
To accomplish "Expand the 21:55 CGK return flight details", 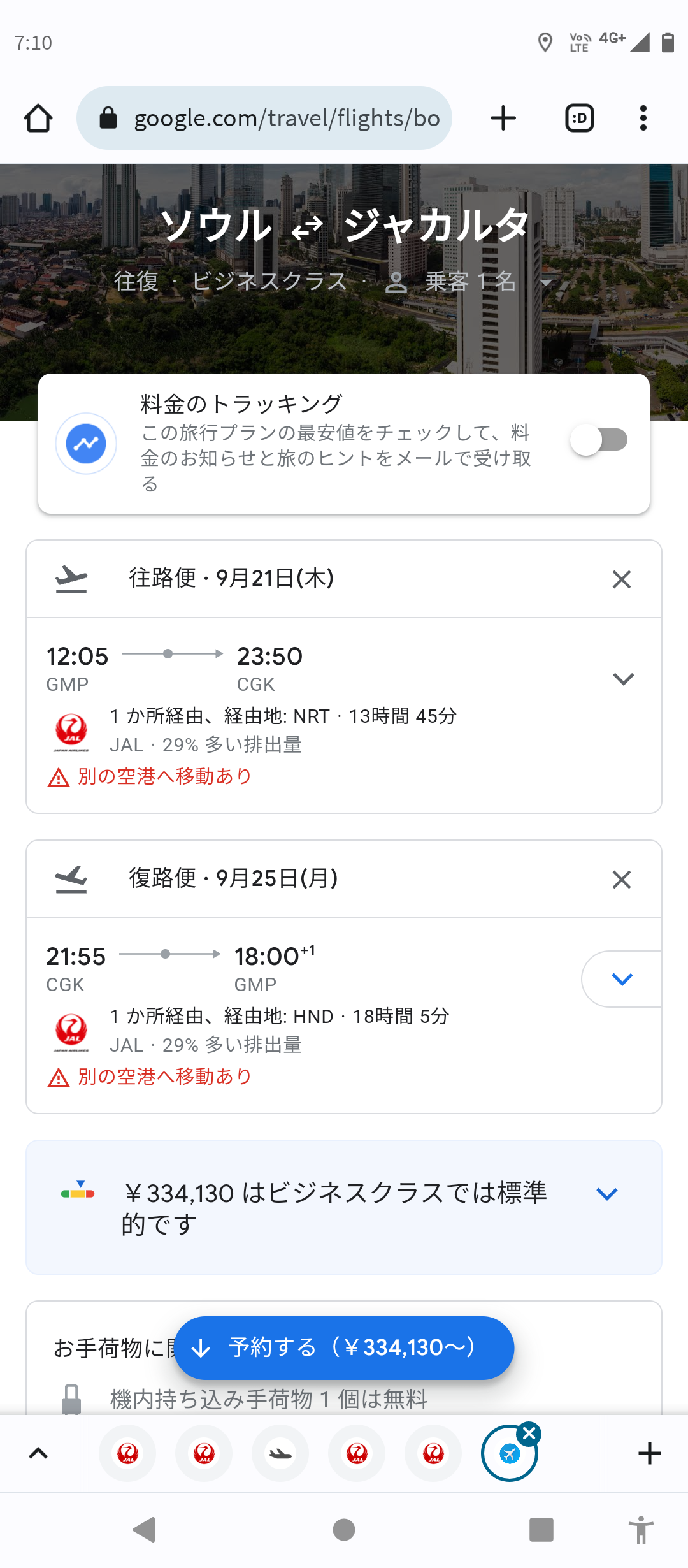I will click(622, 979).
